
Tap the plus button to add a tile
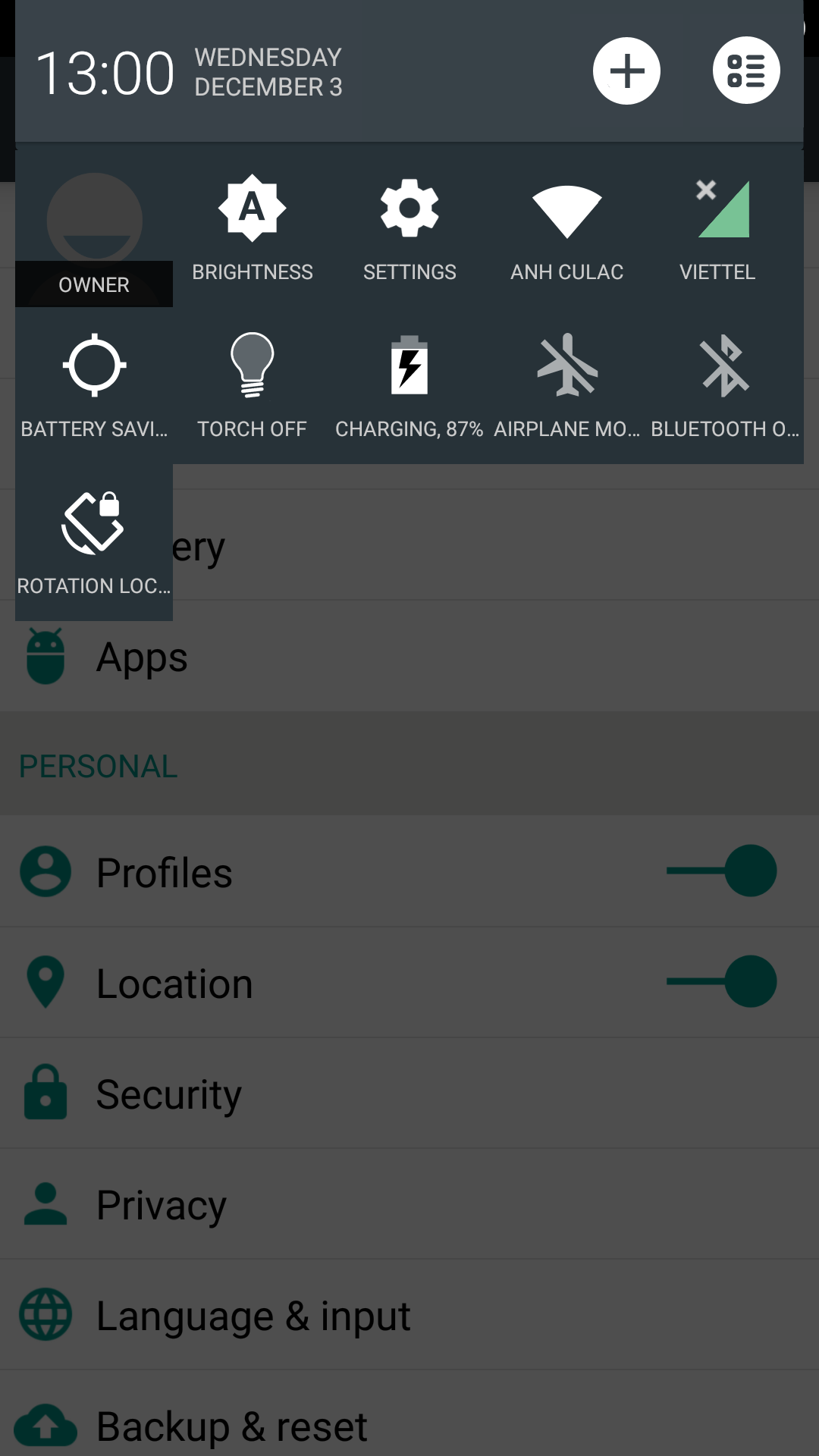coord(626,71)
